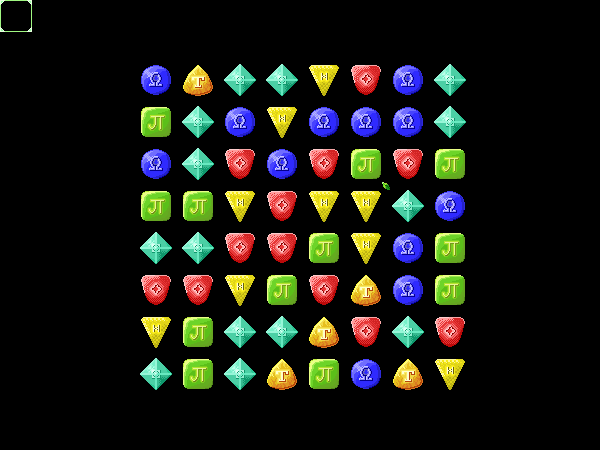This screenshot has width=600, height=450.
Task: Tap the blue omega gem in the fourth row
Action: tap(450, 206)
